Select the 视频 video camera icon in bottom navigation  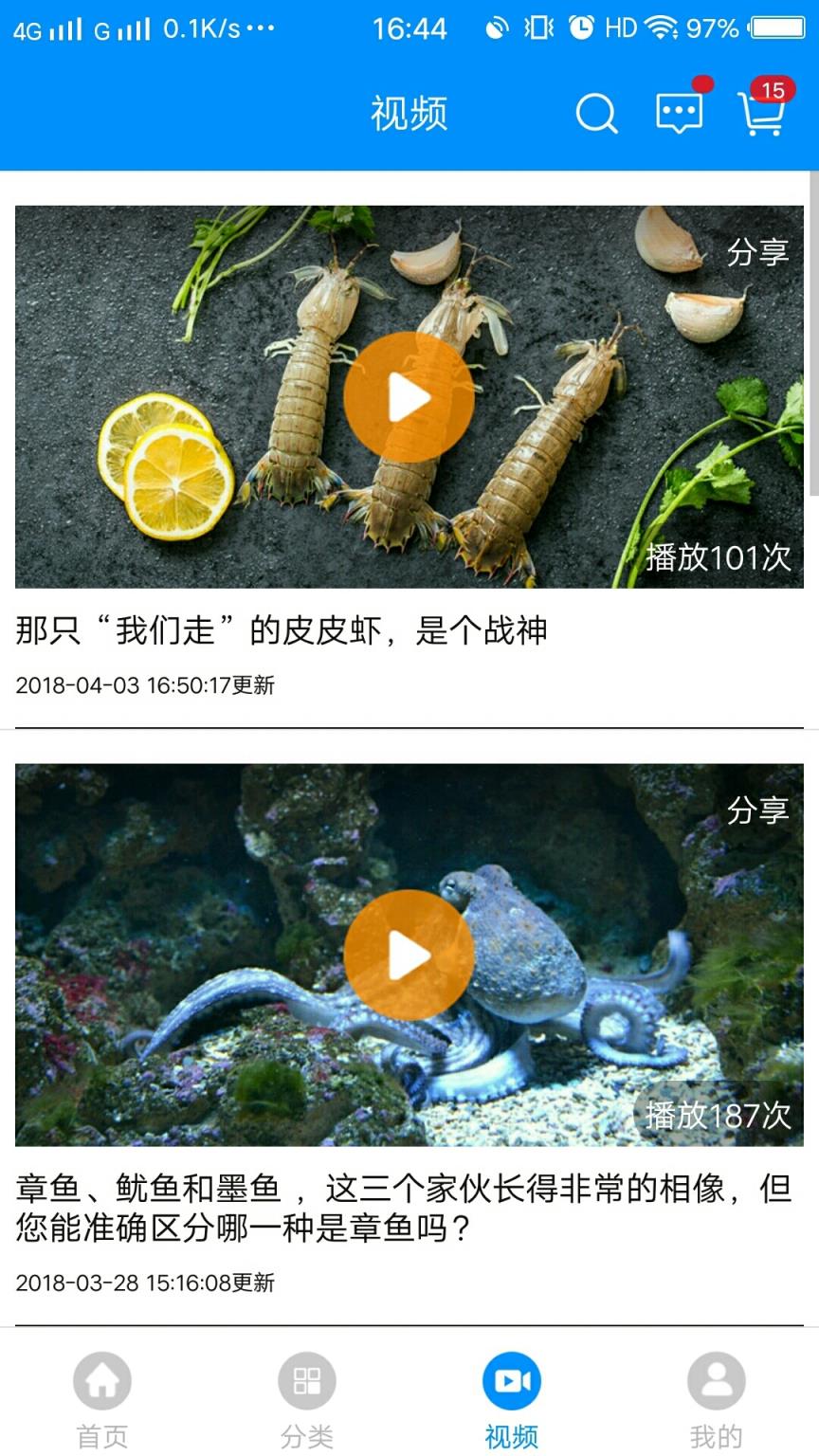pyautogui.click(x=511, y=1384)
